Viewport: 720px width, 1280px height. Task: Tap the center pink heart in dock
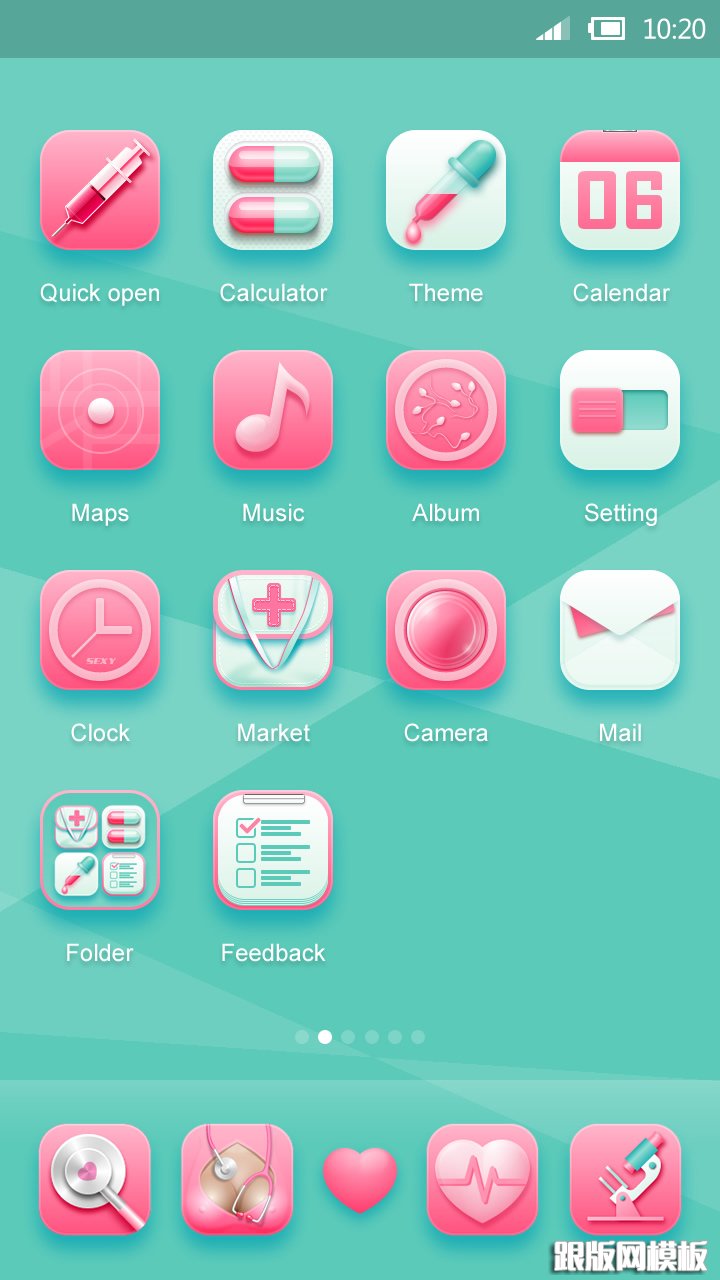360,1180
